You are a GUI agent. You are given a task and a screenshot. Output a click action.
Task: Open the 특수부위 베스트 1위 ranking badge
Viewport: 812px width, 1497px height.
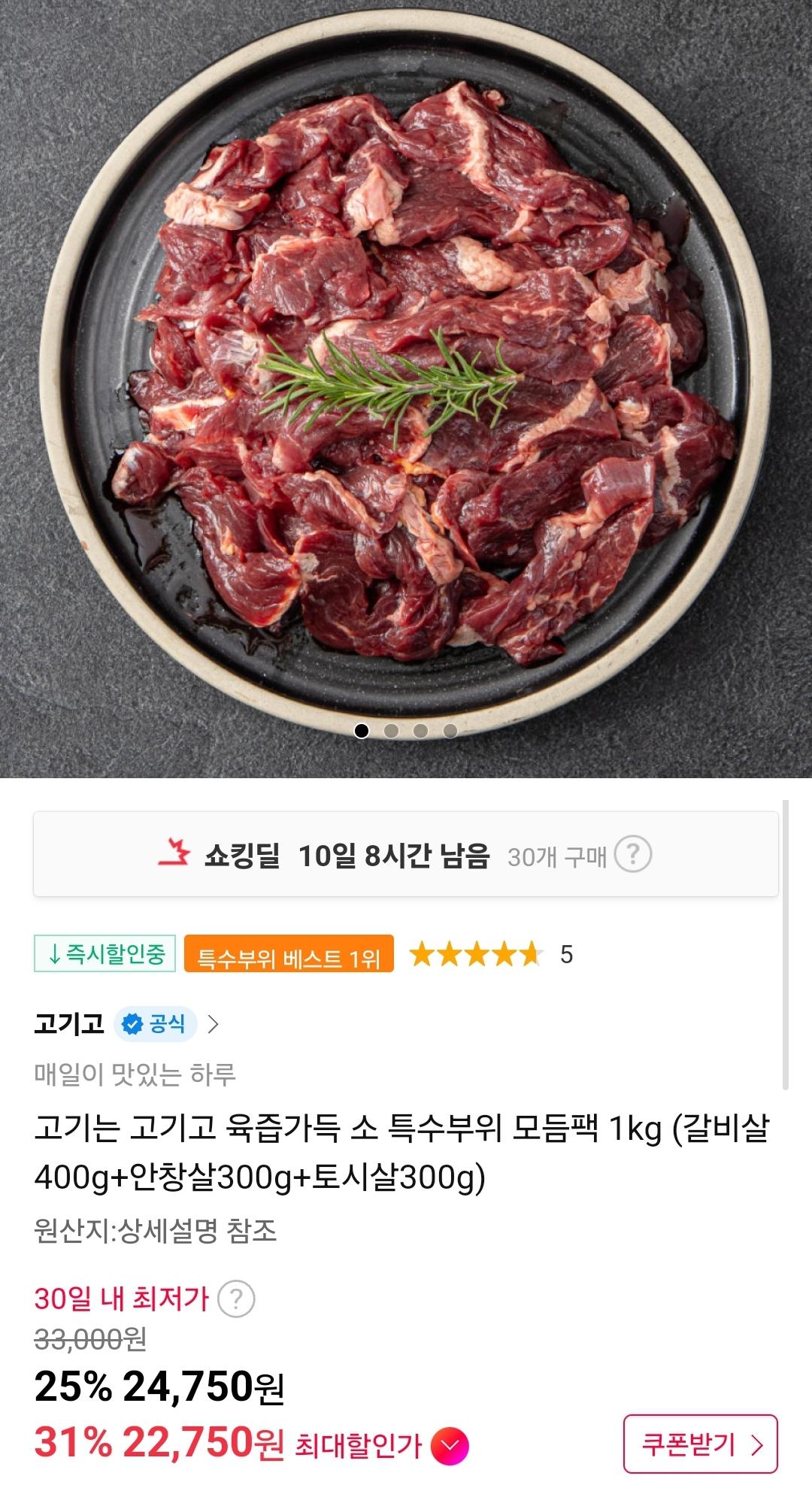tap(289, 954)
